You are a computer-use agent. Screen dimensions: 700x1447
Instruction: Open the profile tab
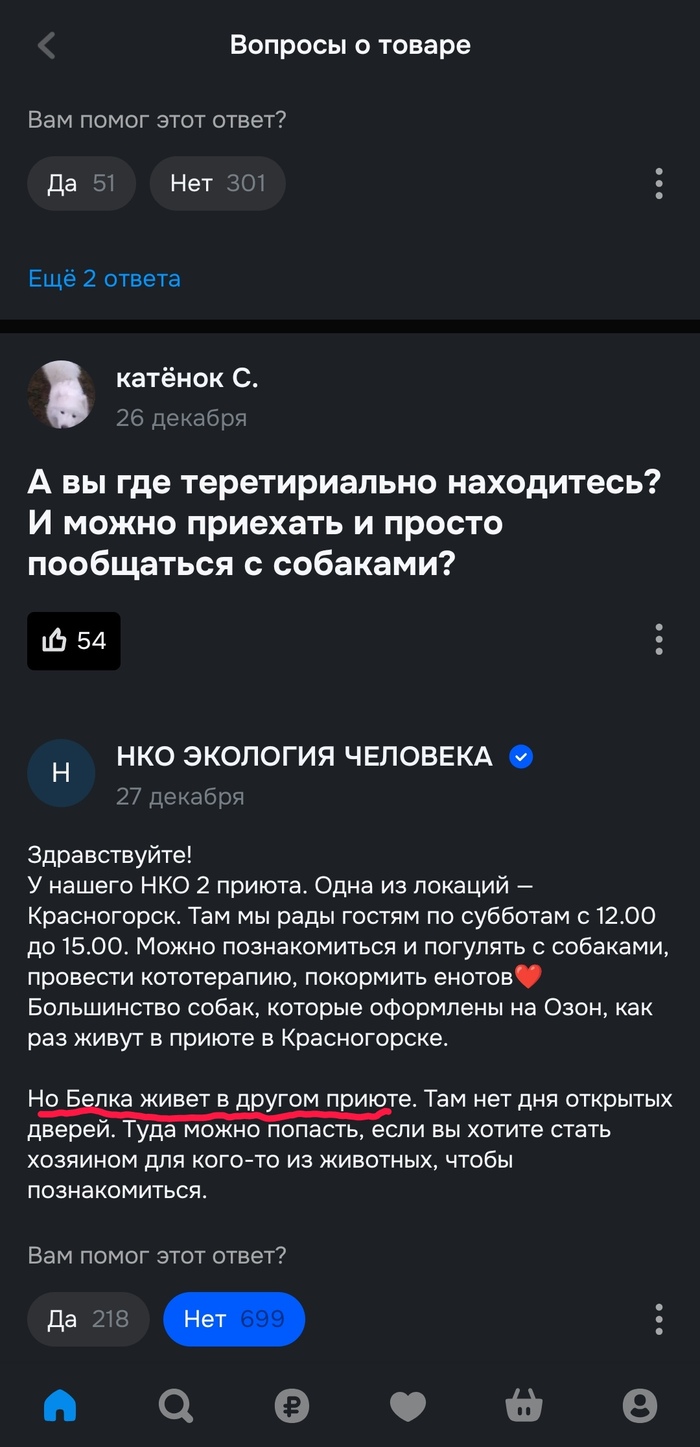click(640, 1405)
